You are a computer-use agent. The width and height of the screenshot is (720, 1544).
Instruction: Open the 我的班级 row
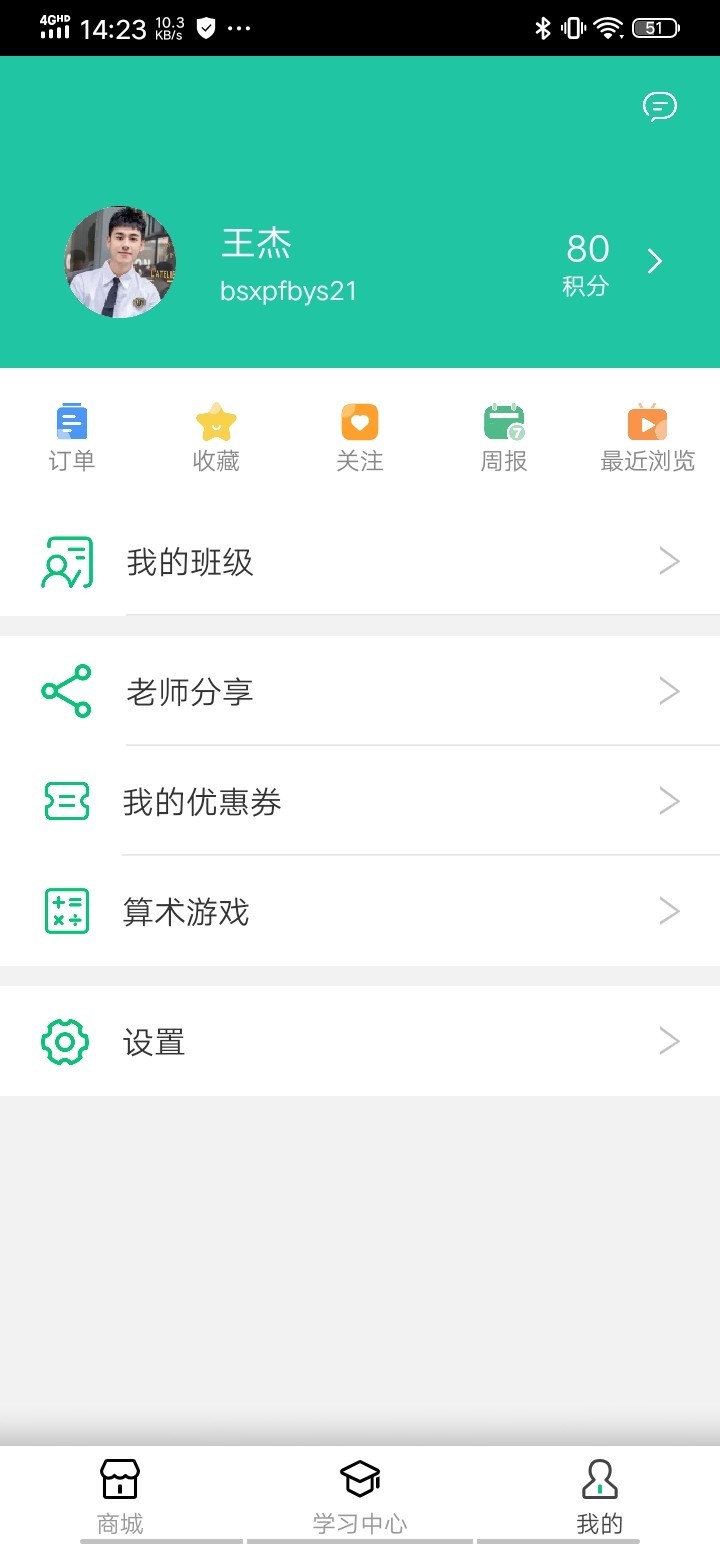click(360, 562)
